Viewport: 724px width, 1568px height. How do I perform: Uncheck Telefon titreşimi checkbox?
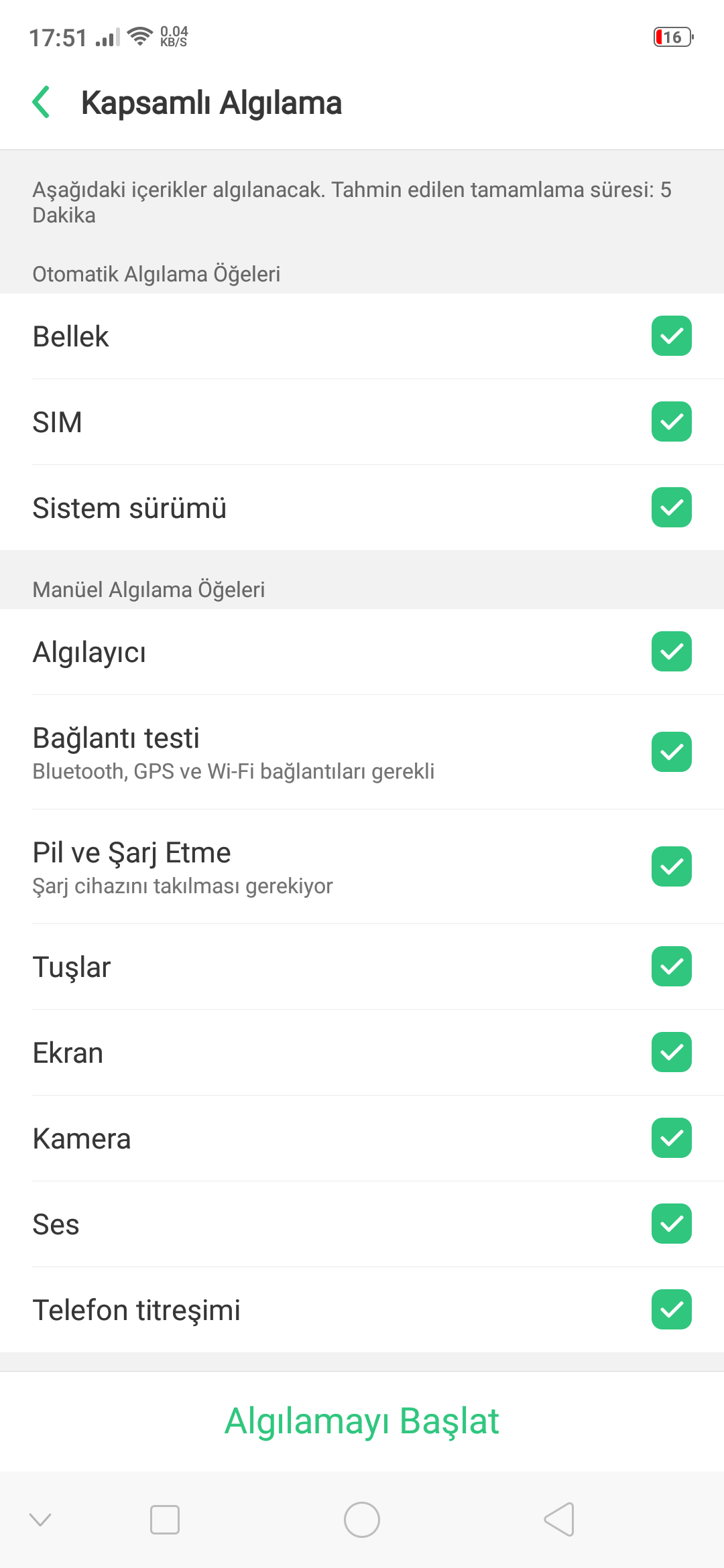click(x=671, y=1309)
